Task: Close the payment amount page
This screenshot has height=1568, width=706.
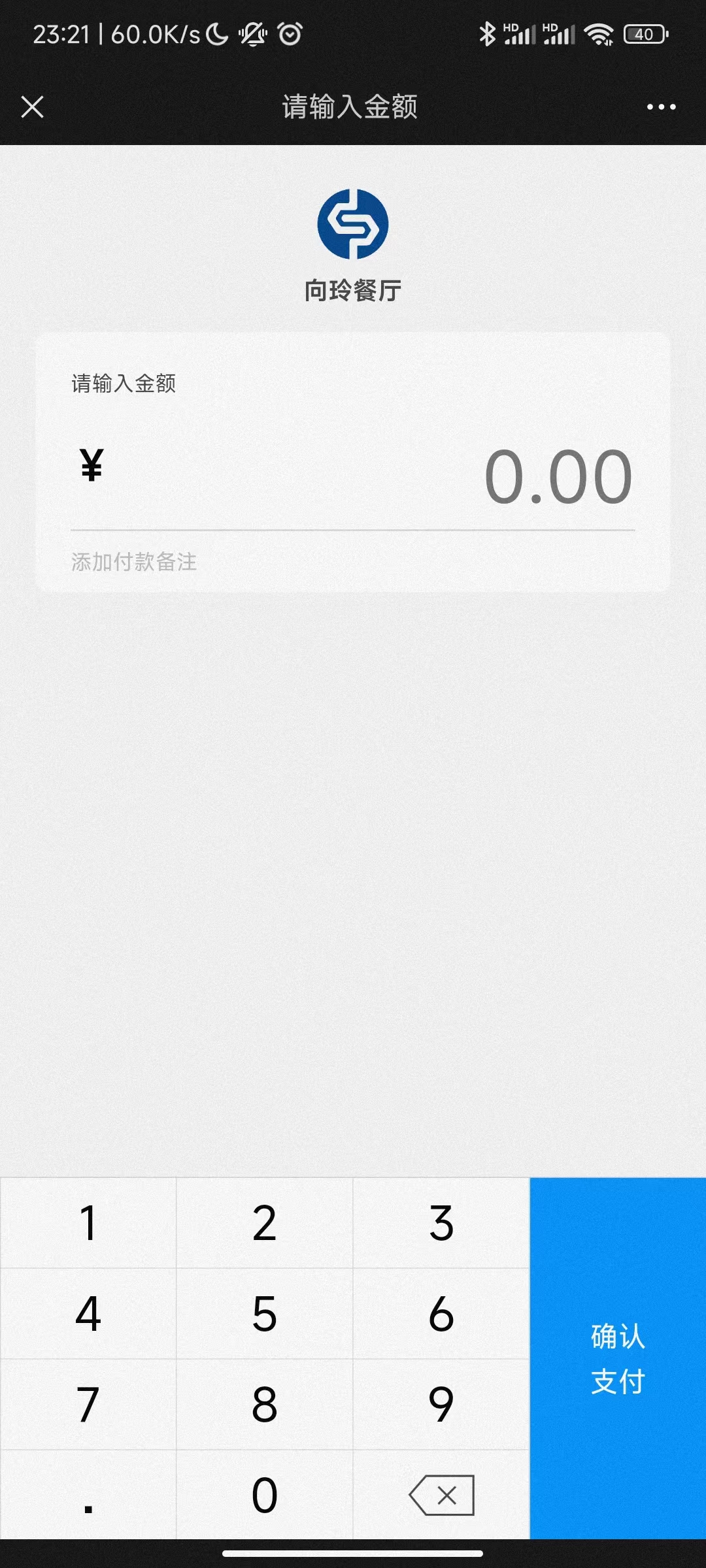Action: pos(32,106)
